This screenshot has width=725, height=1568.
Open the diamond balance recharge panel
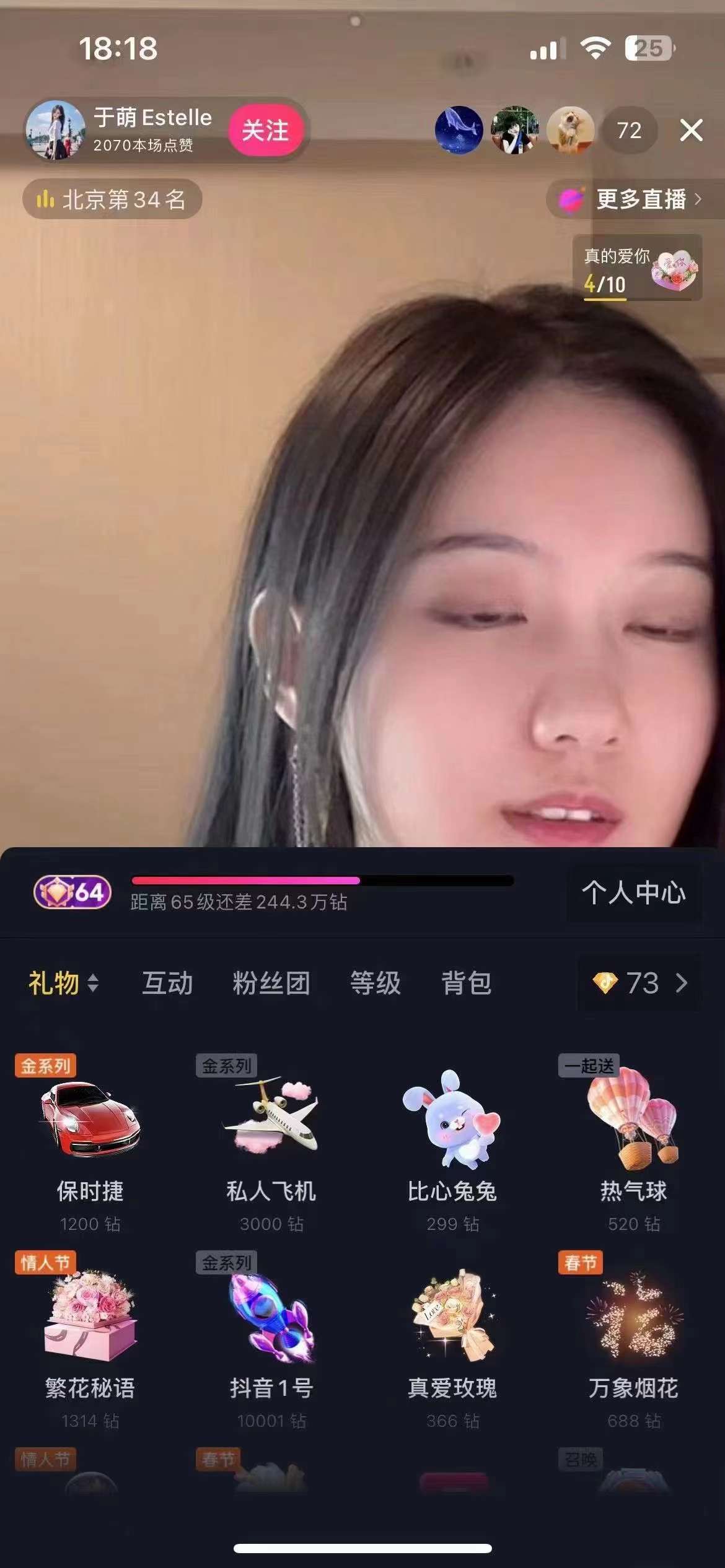coord(638,984)
